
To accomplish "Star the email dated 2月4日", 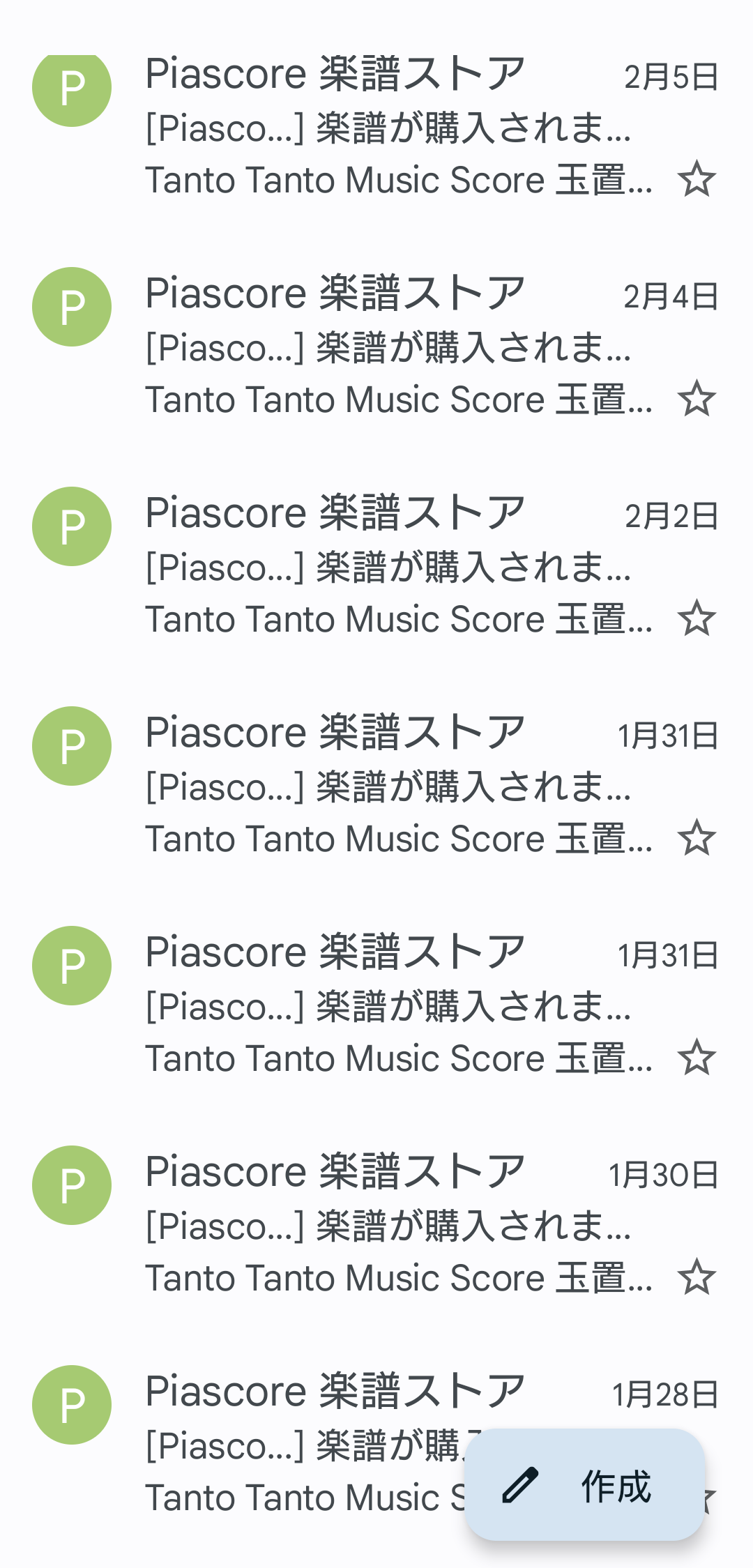I will click(697, 399).
